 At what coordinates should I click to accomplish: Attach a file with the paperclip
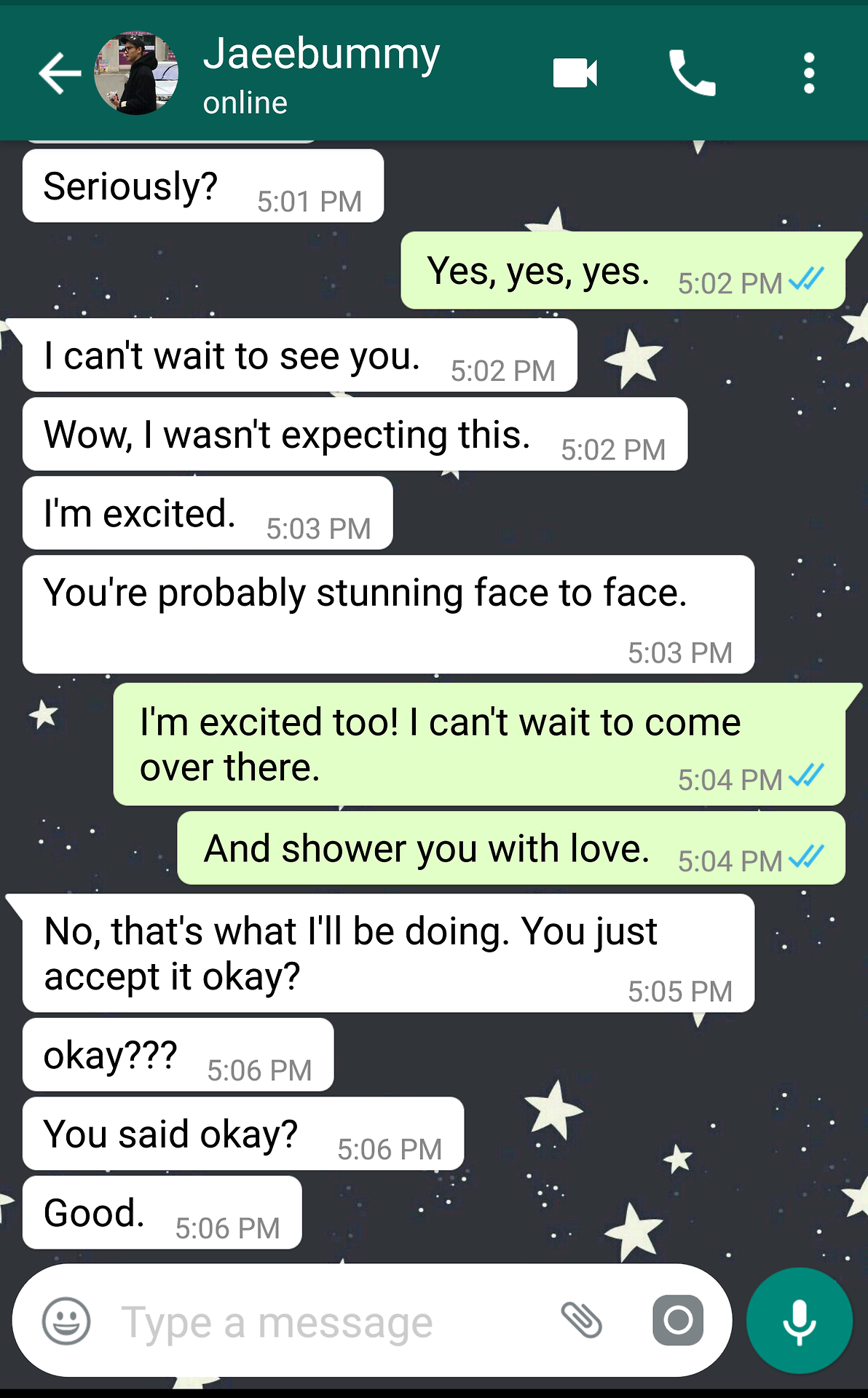pos(581,1320)
